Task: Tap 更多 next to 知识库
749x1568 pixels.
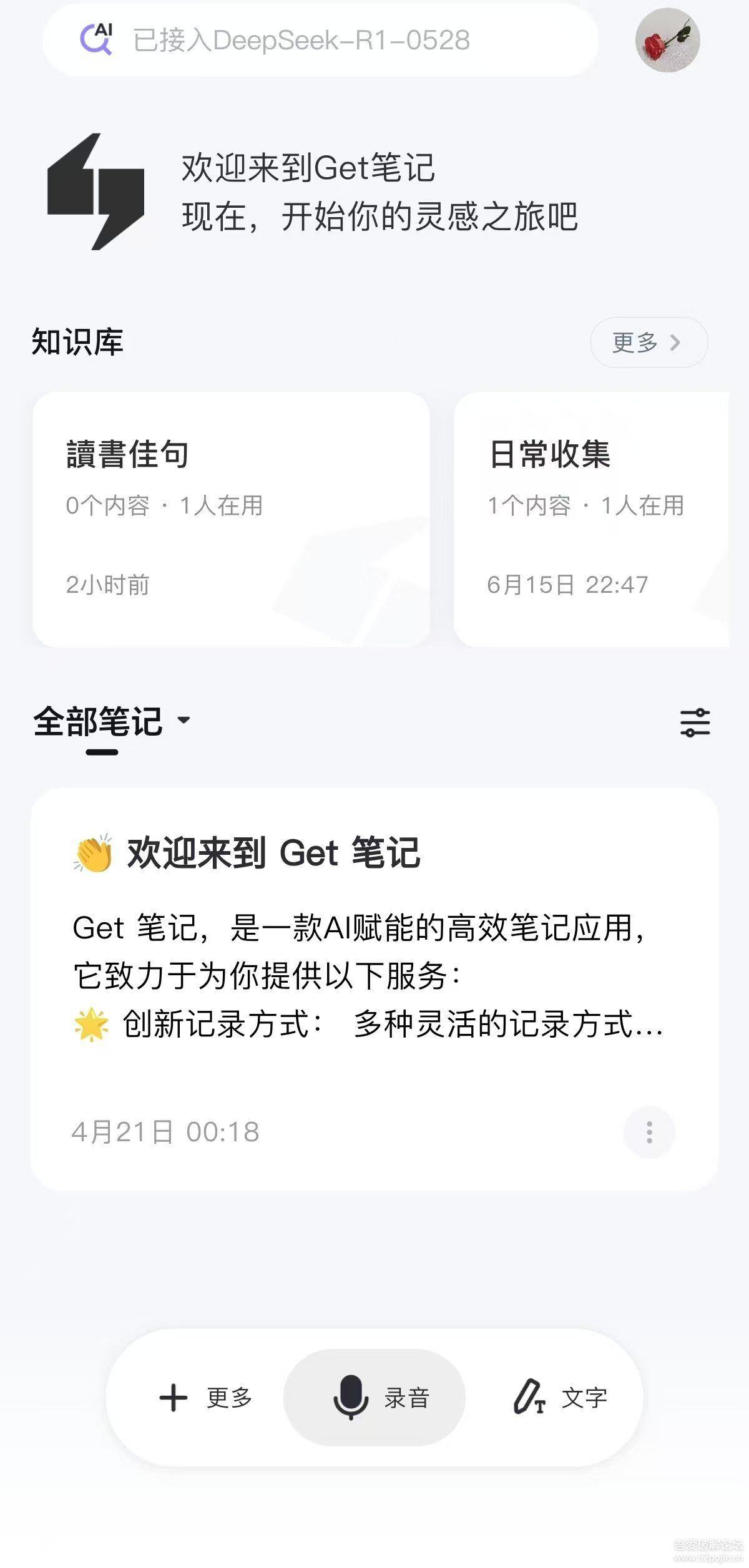Action: click(648, 343)
